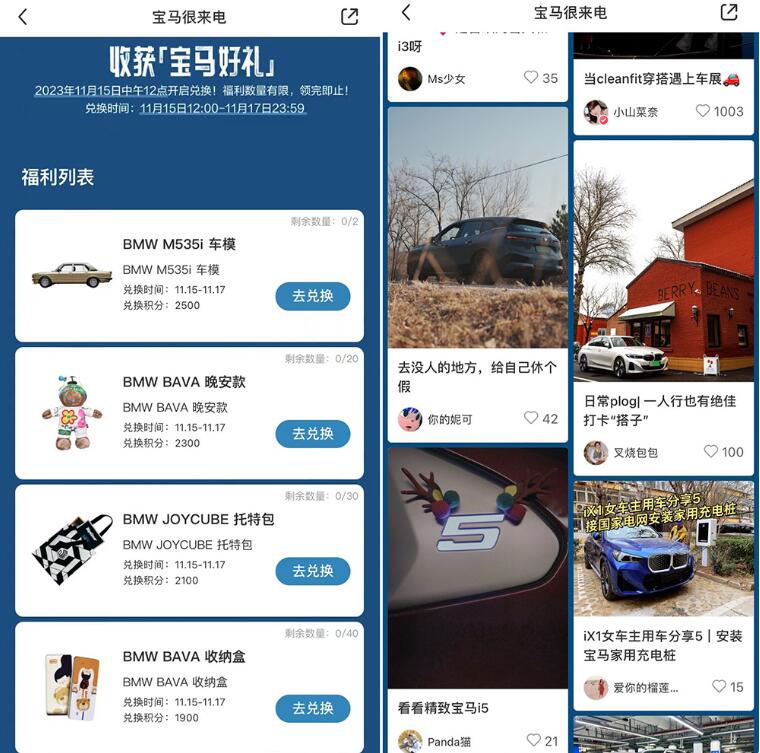Like Panda猫's post about the i5
The width and height of the screenshot is (760, 753).
[533, 741]
